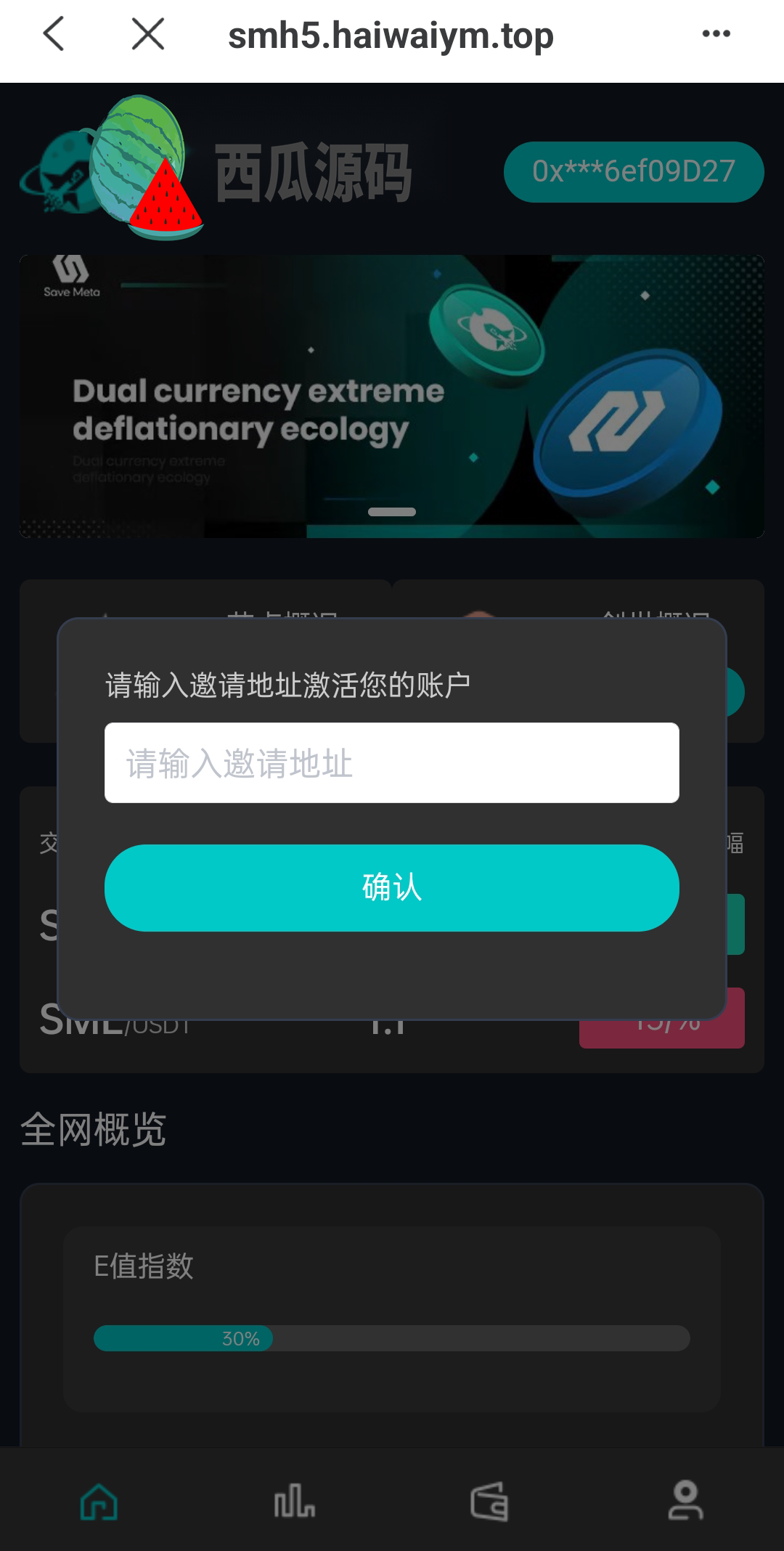Close the web page with the X
This screenshot has width=784, height=1551.
point(148,34)
